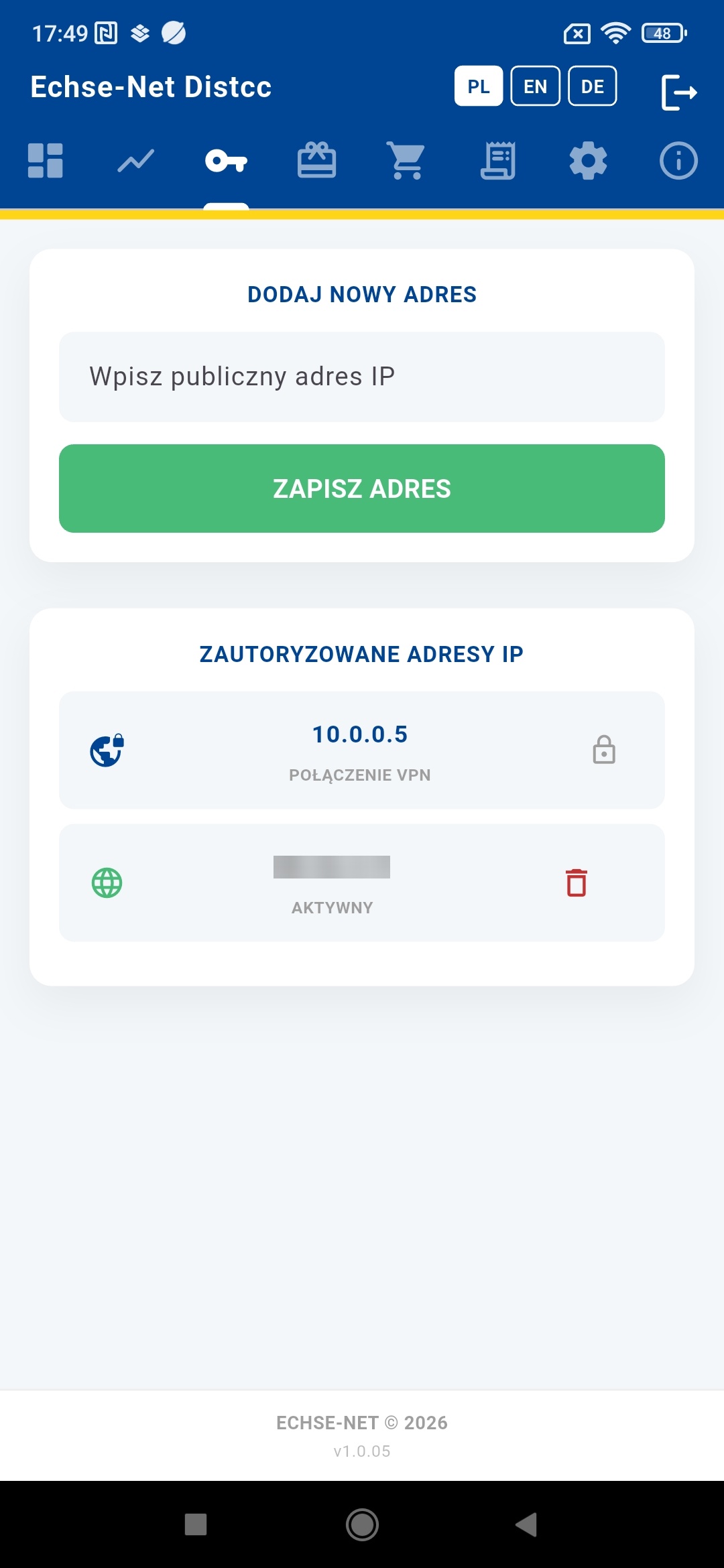
Task: Open the info tab
Action: point(678,161)
